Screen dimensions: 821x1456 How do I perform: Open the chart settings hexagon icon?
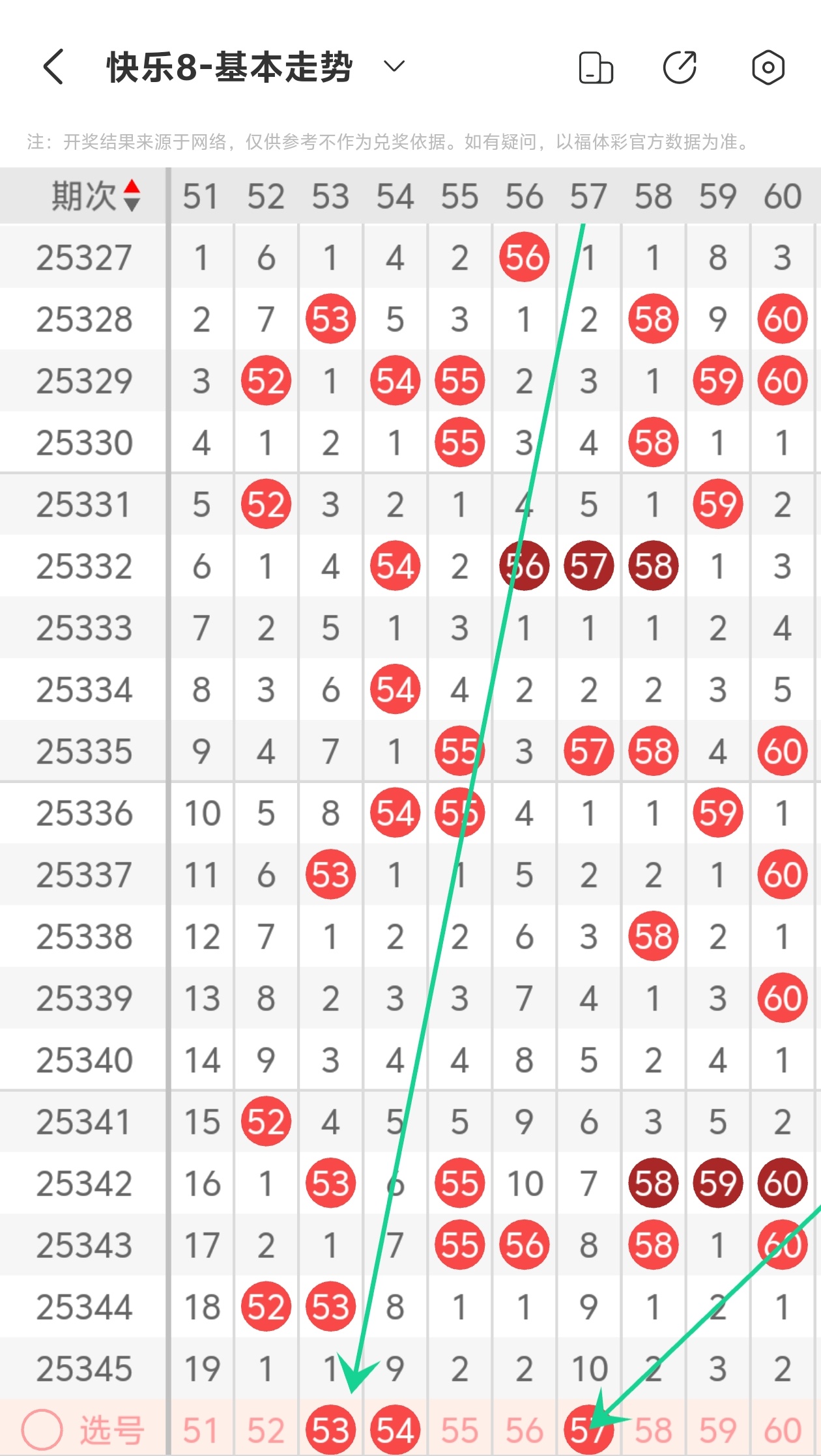coord(768,67)
